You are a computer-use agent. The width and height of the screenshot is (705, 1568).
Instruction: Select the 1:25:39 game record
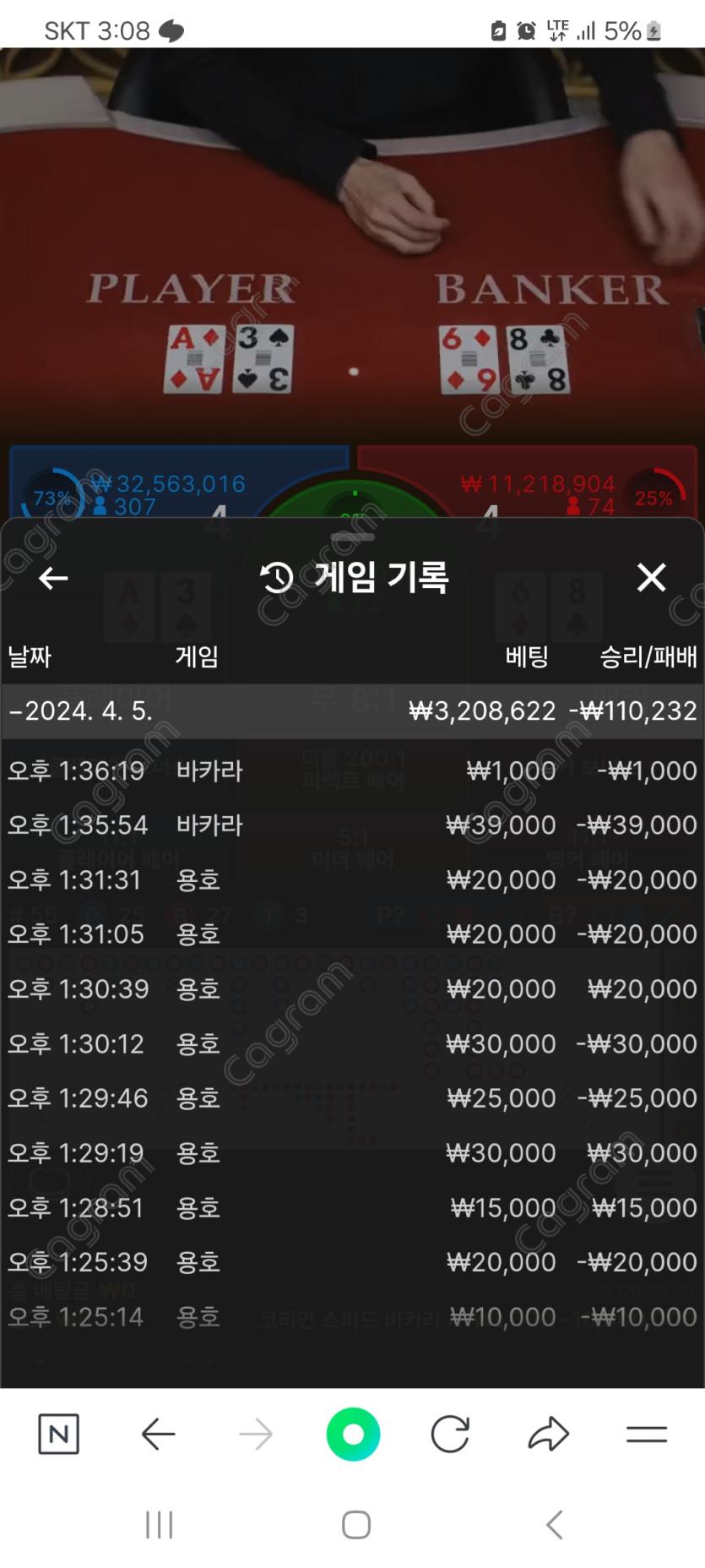(x=351, y=1261)
